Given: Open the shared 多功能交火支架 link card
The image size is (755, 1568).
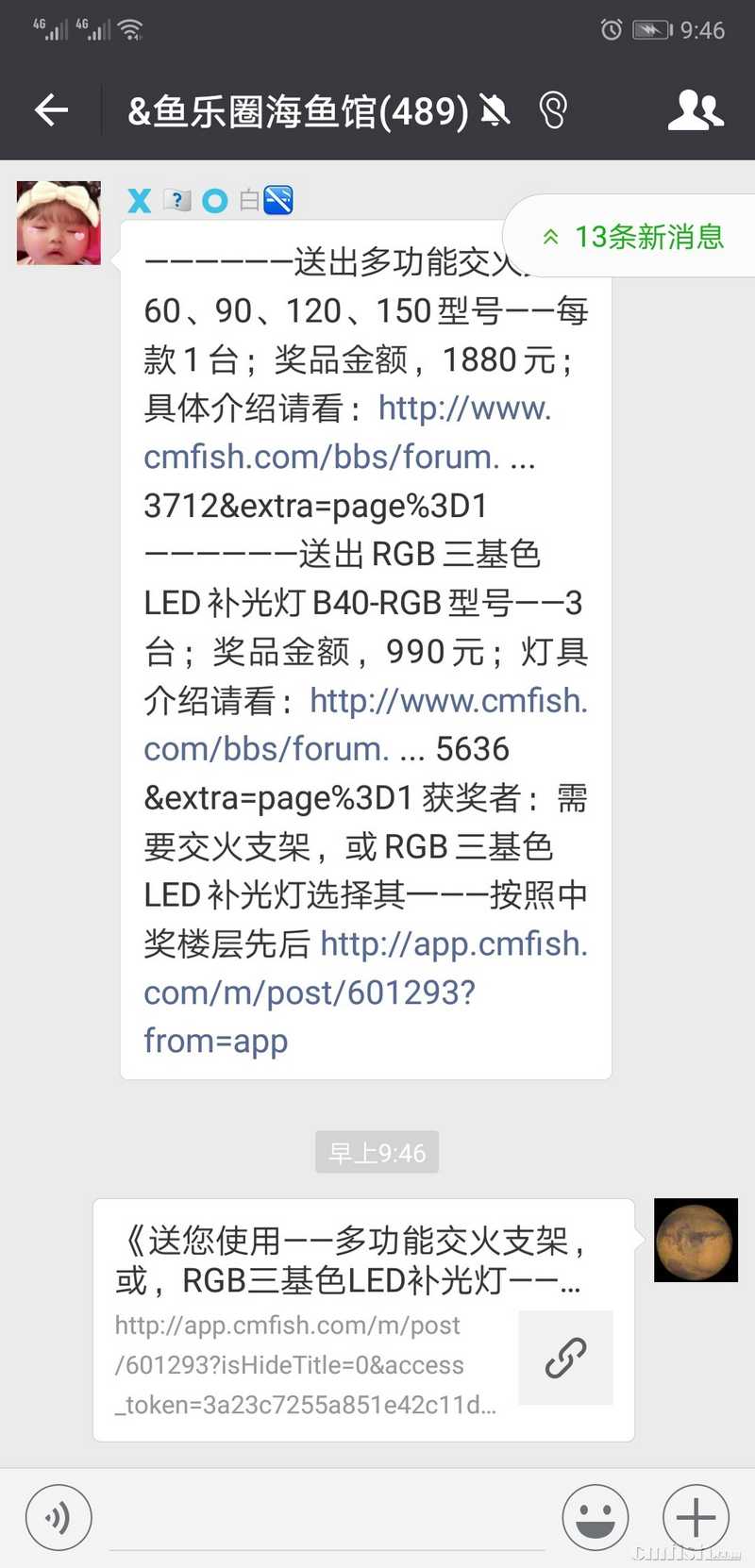Looking at the screenshot, I should (363, 1319).
